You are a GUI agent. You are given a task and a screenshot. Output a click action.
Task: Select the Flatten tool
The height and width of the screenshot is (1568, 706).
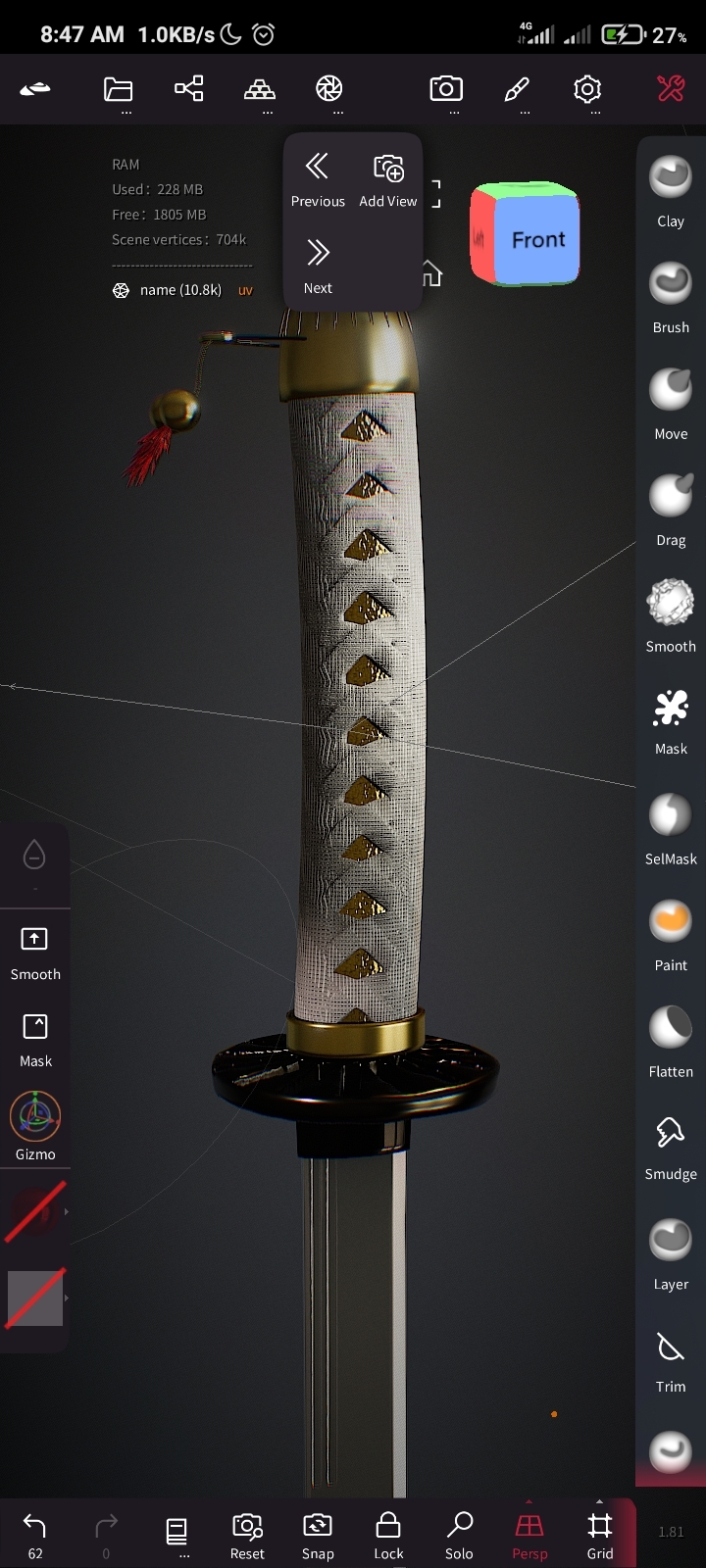tap(671, 1039)
